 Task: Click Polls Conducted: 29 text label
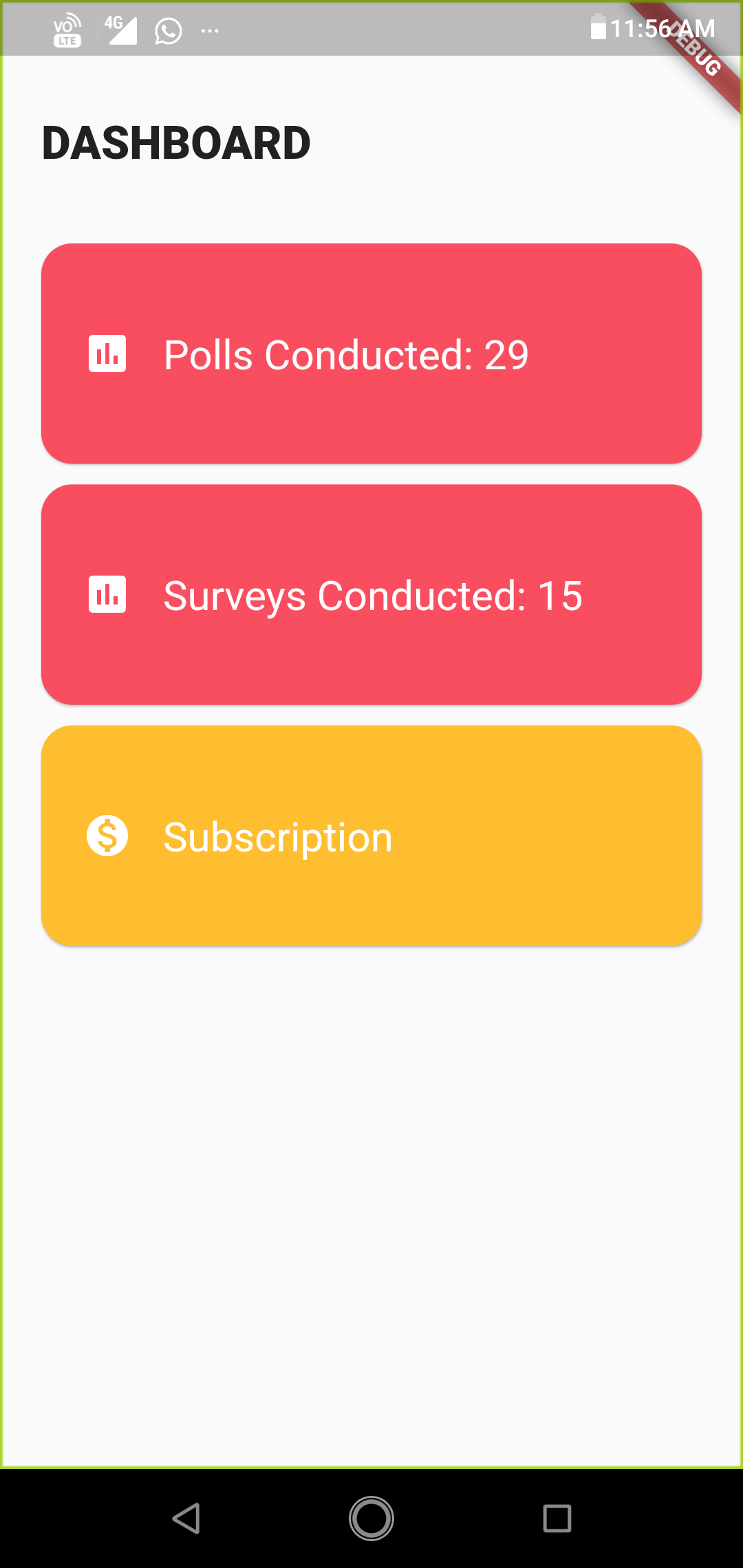[x=346, y=355]
